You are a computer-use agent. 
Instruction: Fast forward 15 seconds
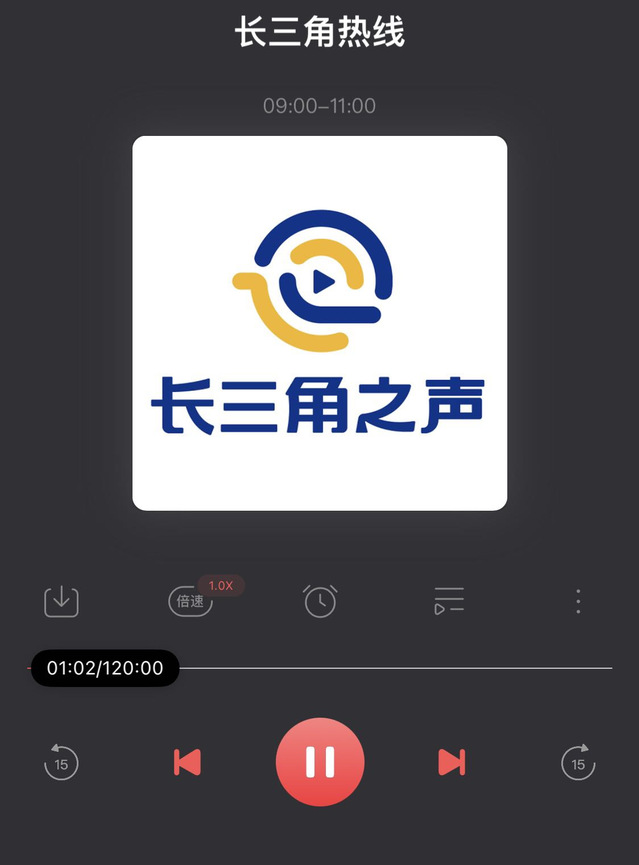pyautogui.click(x=578, y=763)
